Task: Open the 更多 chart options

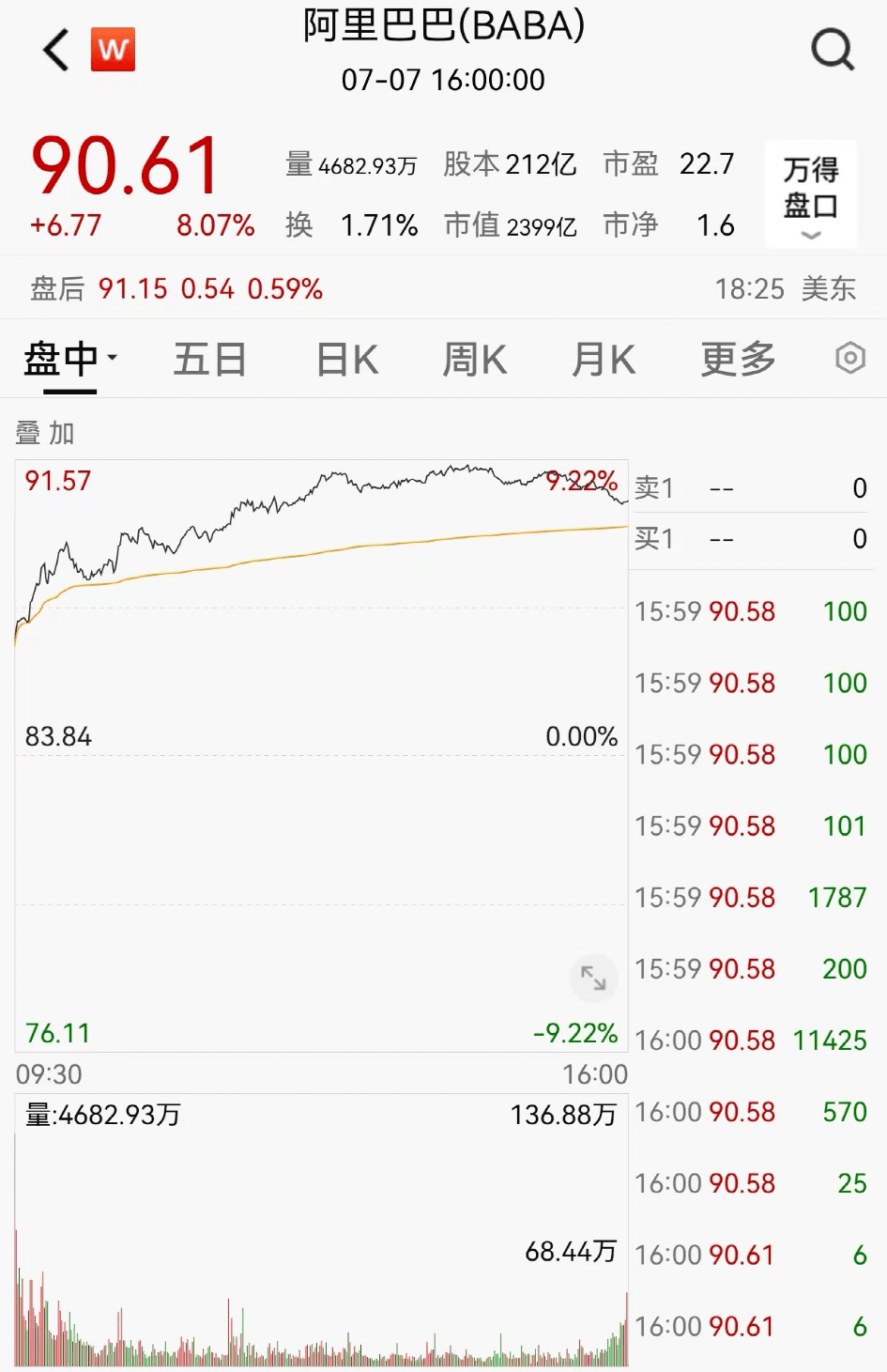Action: (738, 360)
